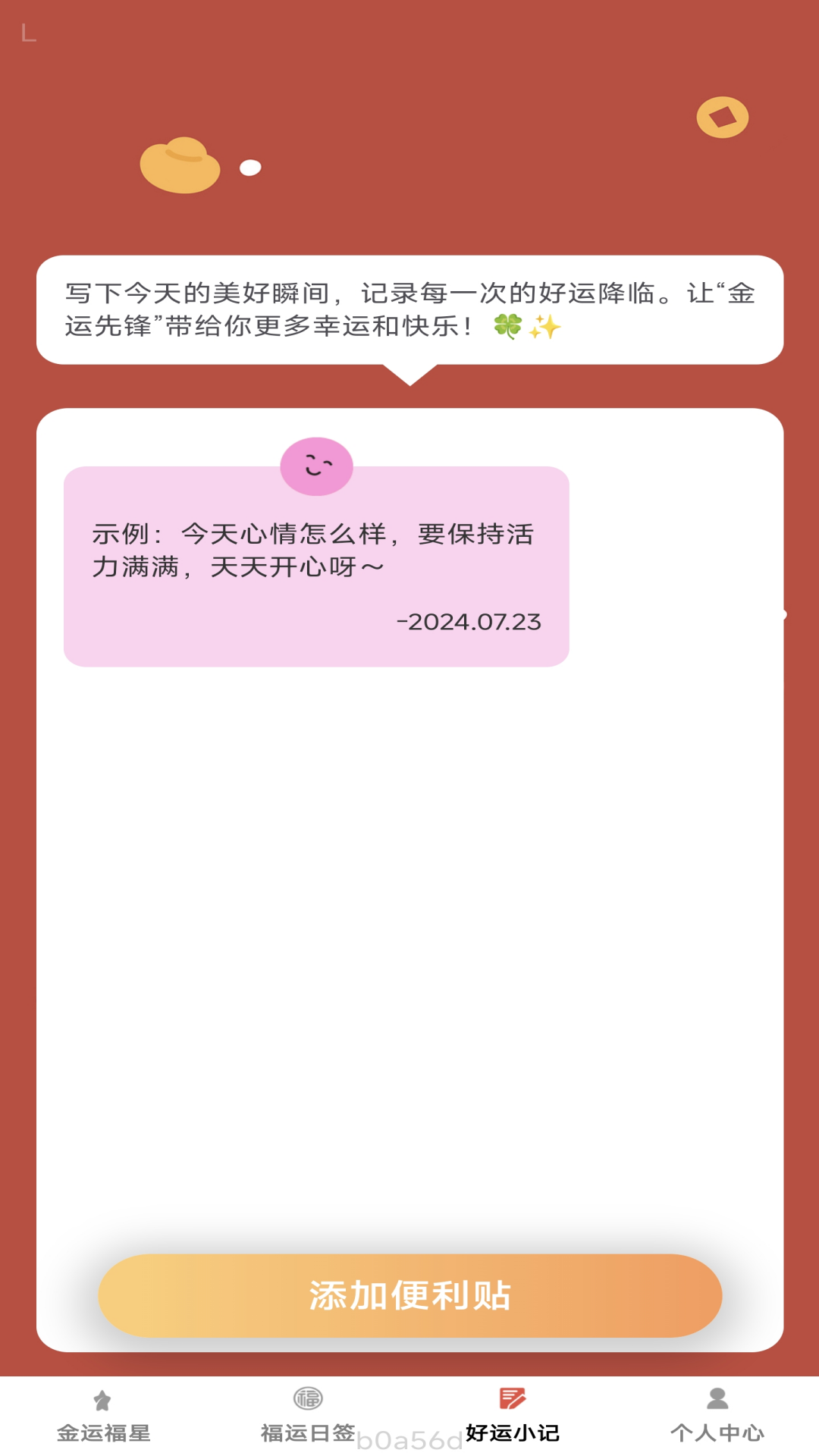The image size is (819, 1456).
Task: Click the date link -2024.07.23 on the note
Action: click(469, 623)
